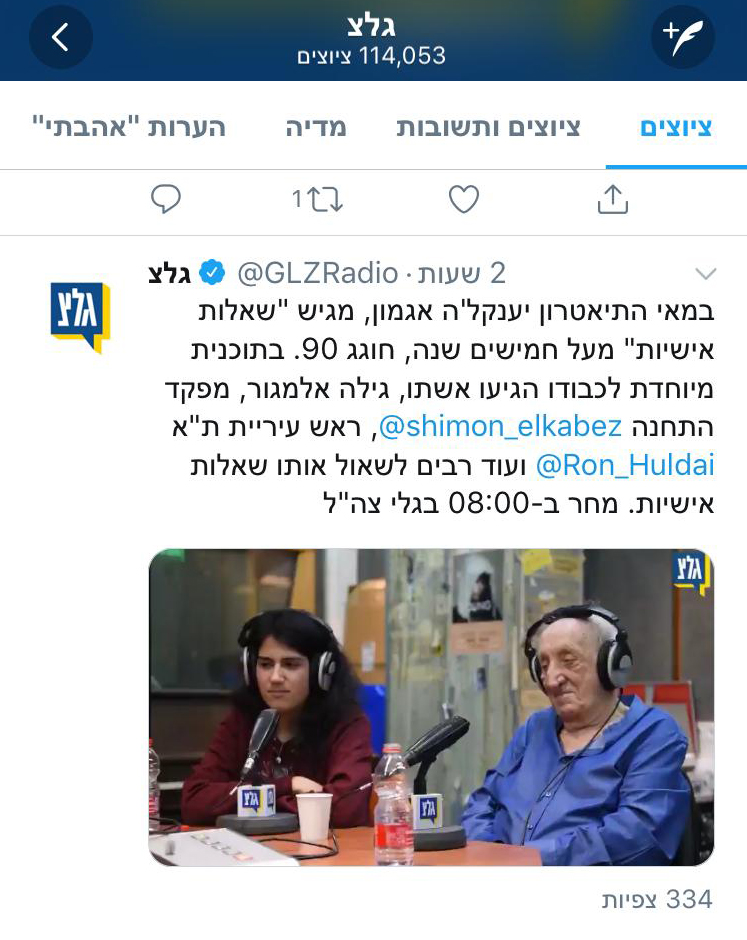
Task: Share the previous tweet
Action: (x=612, y=200)
